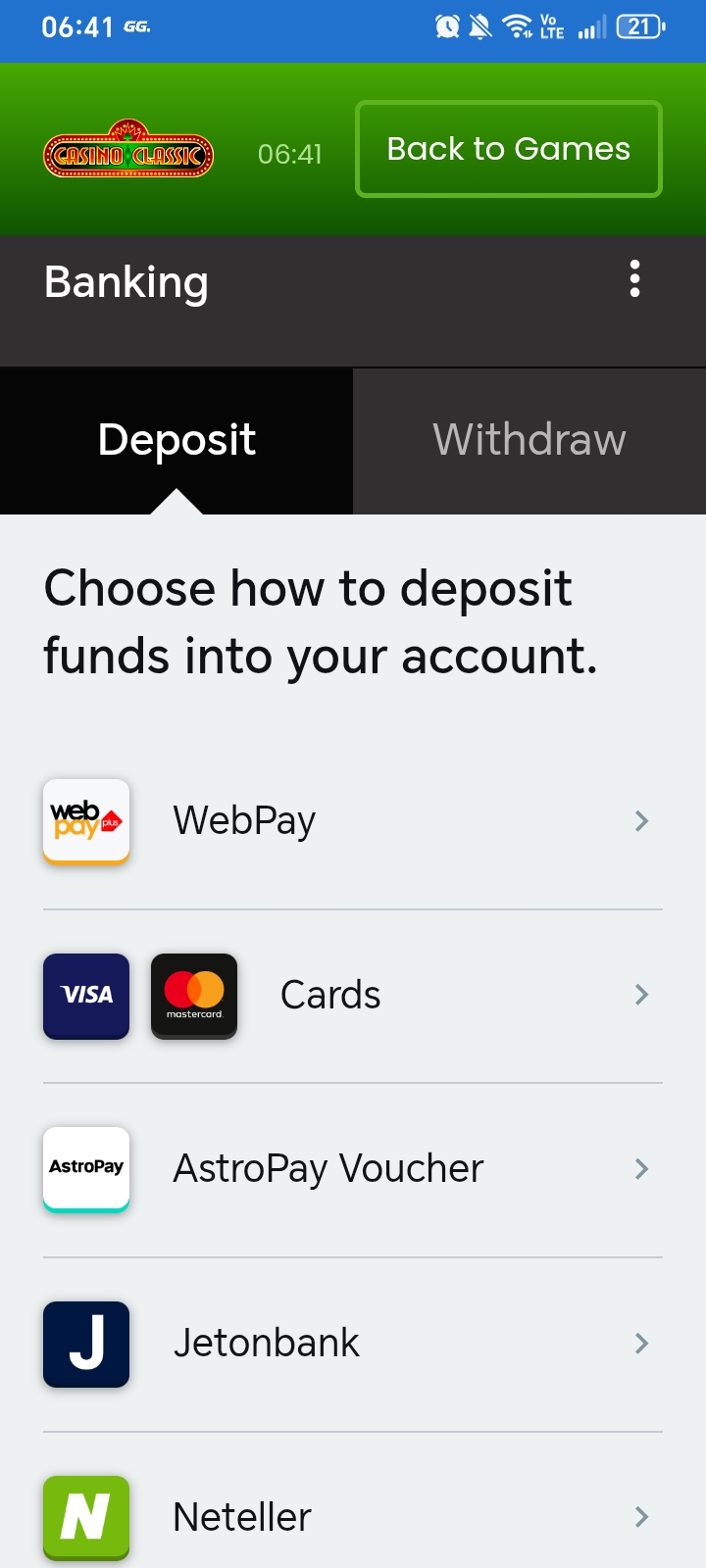Choose WebPay deposit method

click(353, 821)
